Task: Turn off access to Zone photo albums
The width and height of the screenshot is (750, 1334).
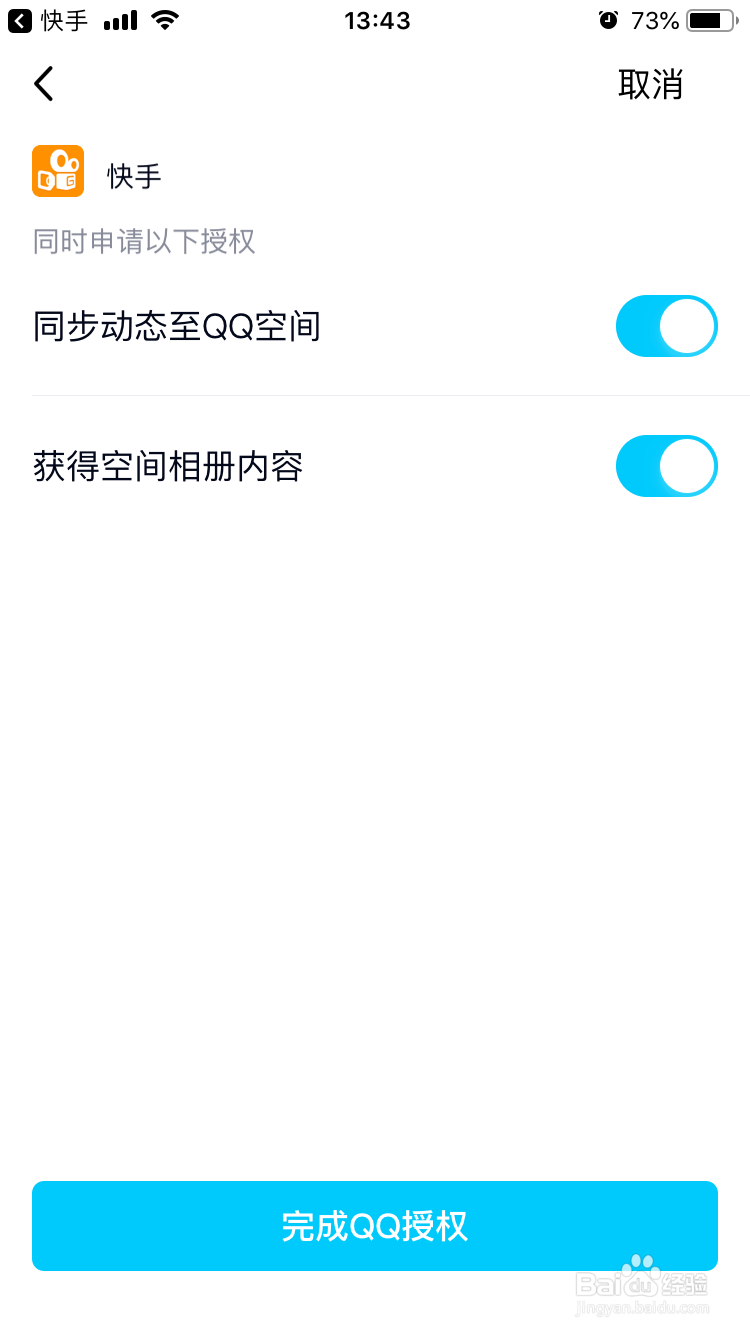Action: click(x=666, y=466)
